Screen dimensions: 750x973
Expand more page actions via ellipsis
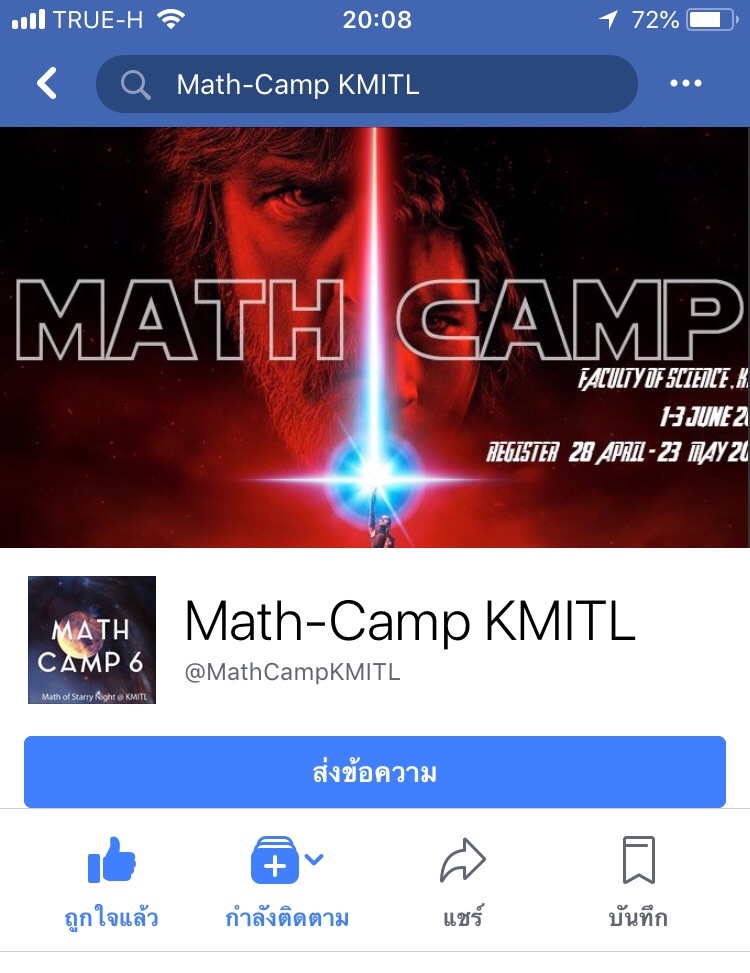(685, 84)
